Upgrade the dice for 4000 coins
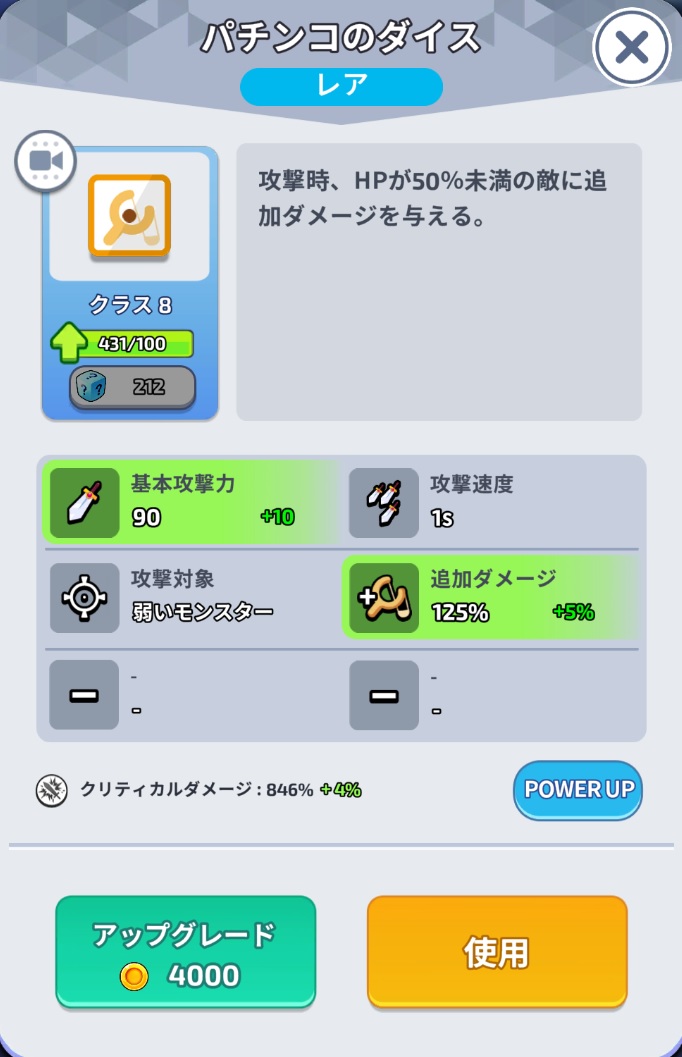This screenshot has height=1057, width=682. (x=185, y=950)
